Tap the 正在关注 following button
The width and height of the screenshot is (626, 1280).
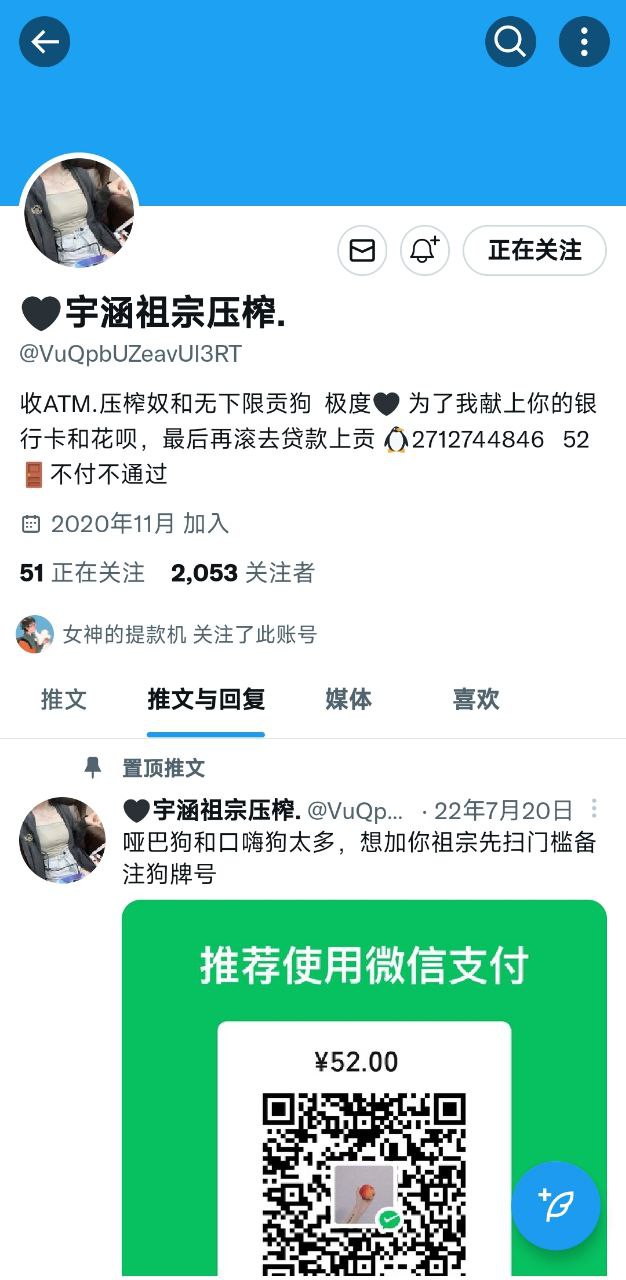534,250
